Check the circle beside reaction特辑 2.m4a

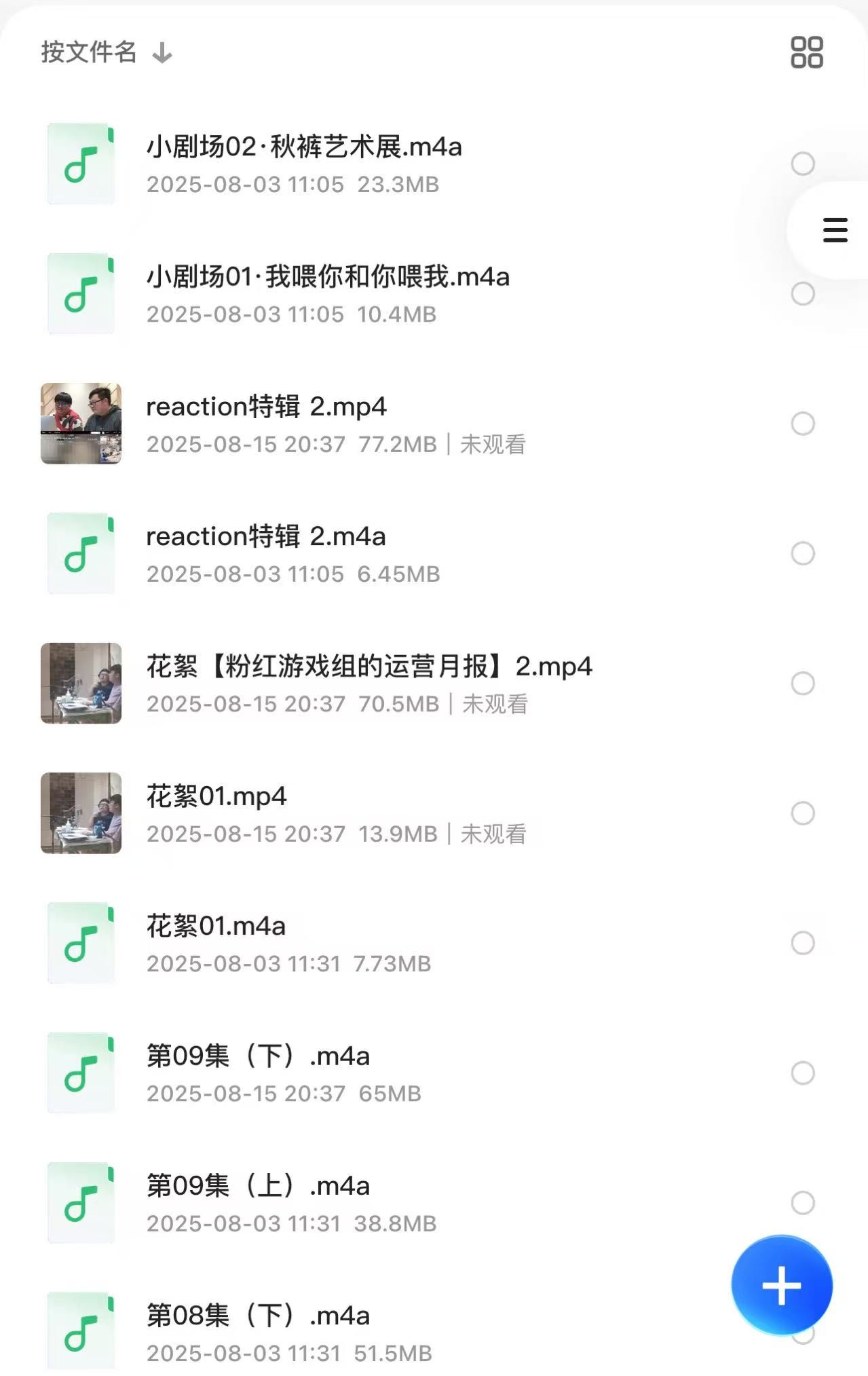click(x=802, y=553)
